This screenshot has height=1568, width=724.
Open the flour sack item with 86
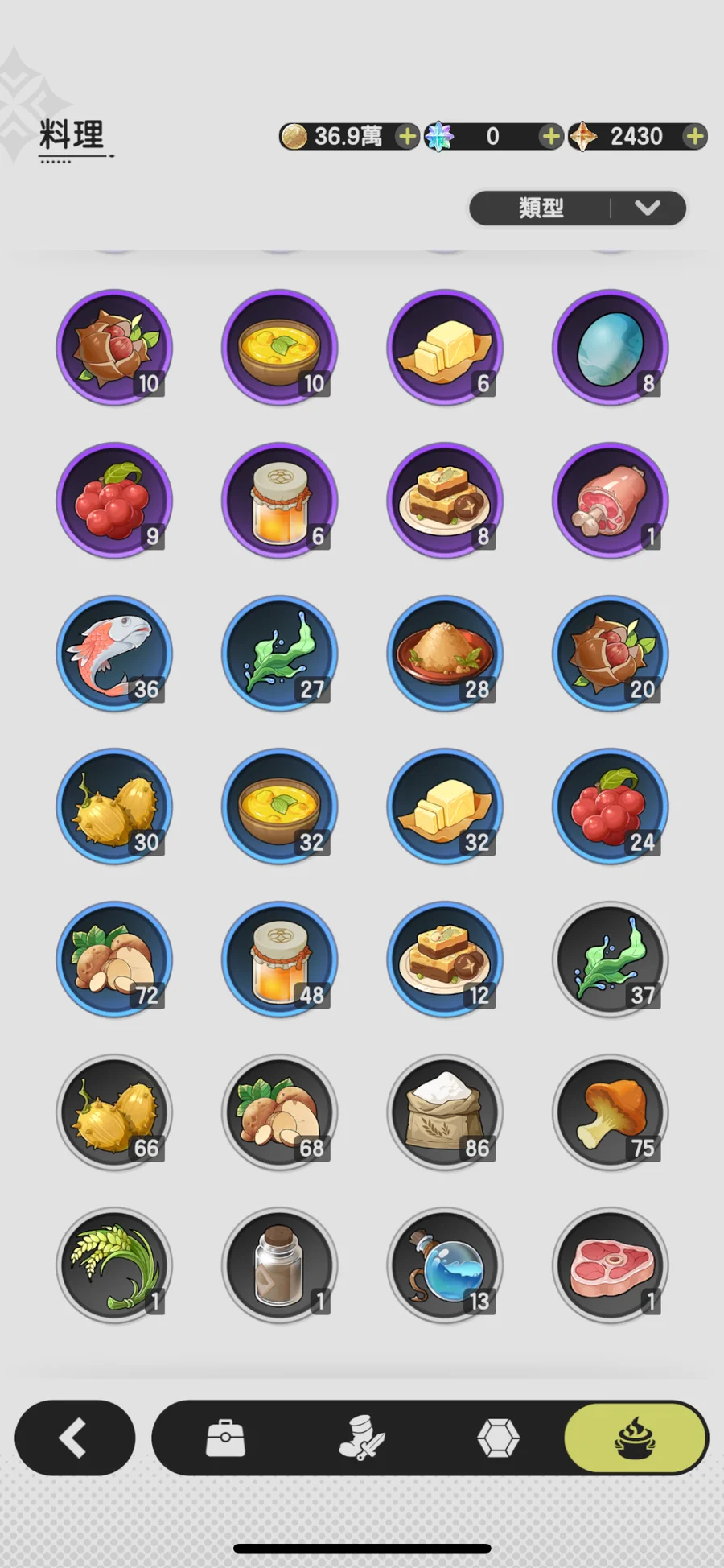[x=445, y=1112]
